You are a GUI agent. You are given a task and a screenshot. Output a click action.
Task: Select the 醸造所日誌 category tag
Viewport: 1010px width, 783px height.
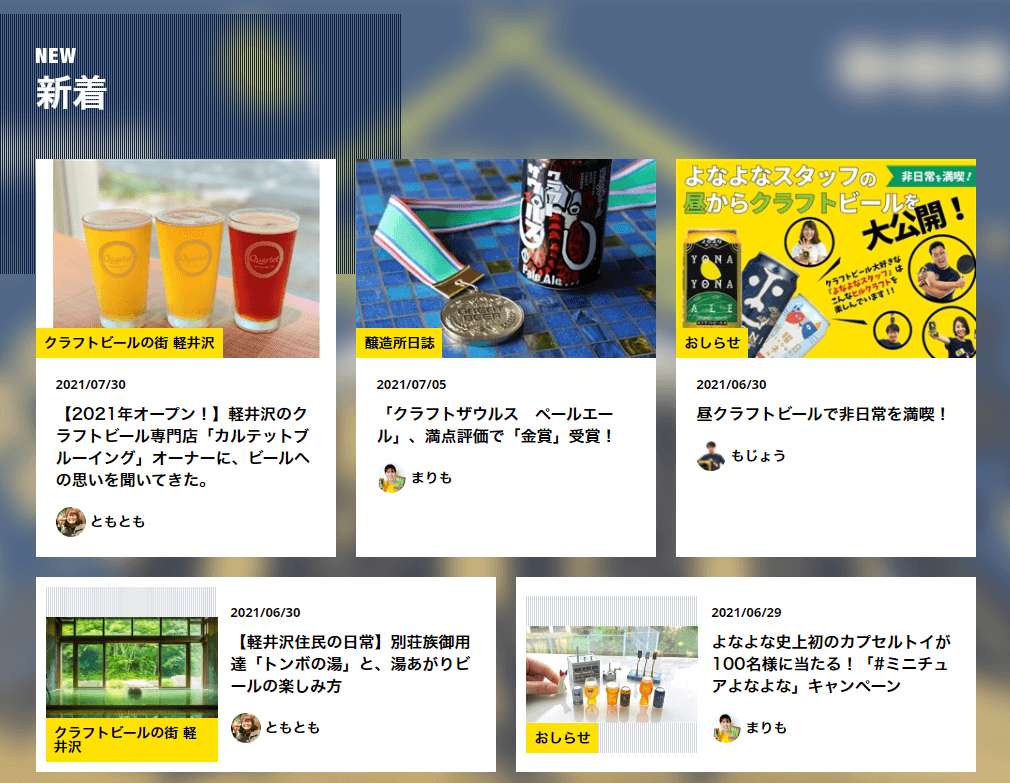399,343
